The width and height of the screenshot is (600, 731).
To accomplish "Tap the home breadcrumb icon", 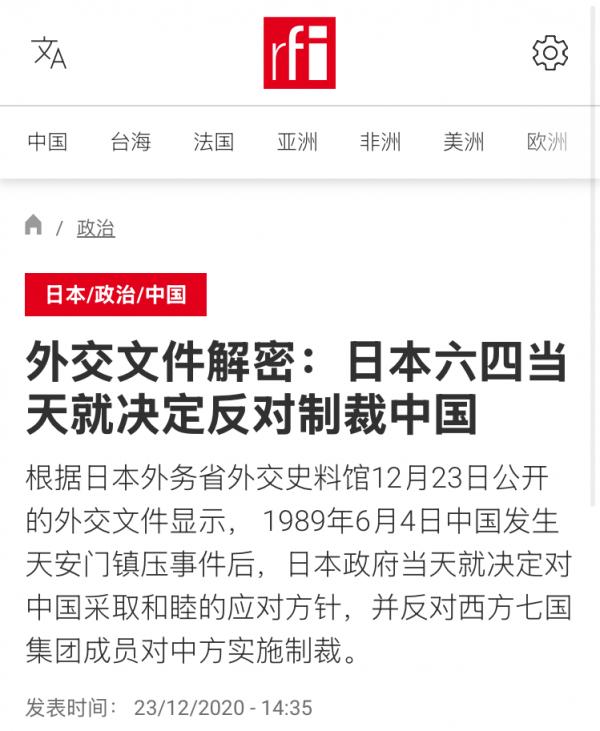I will click(34, 226).
